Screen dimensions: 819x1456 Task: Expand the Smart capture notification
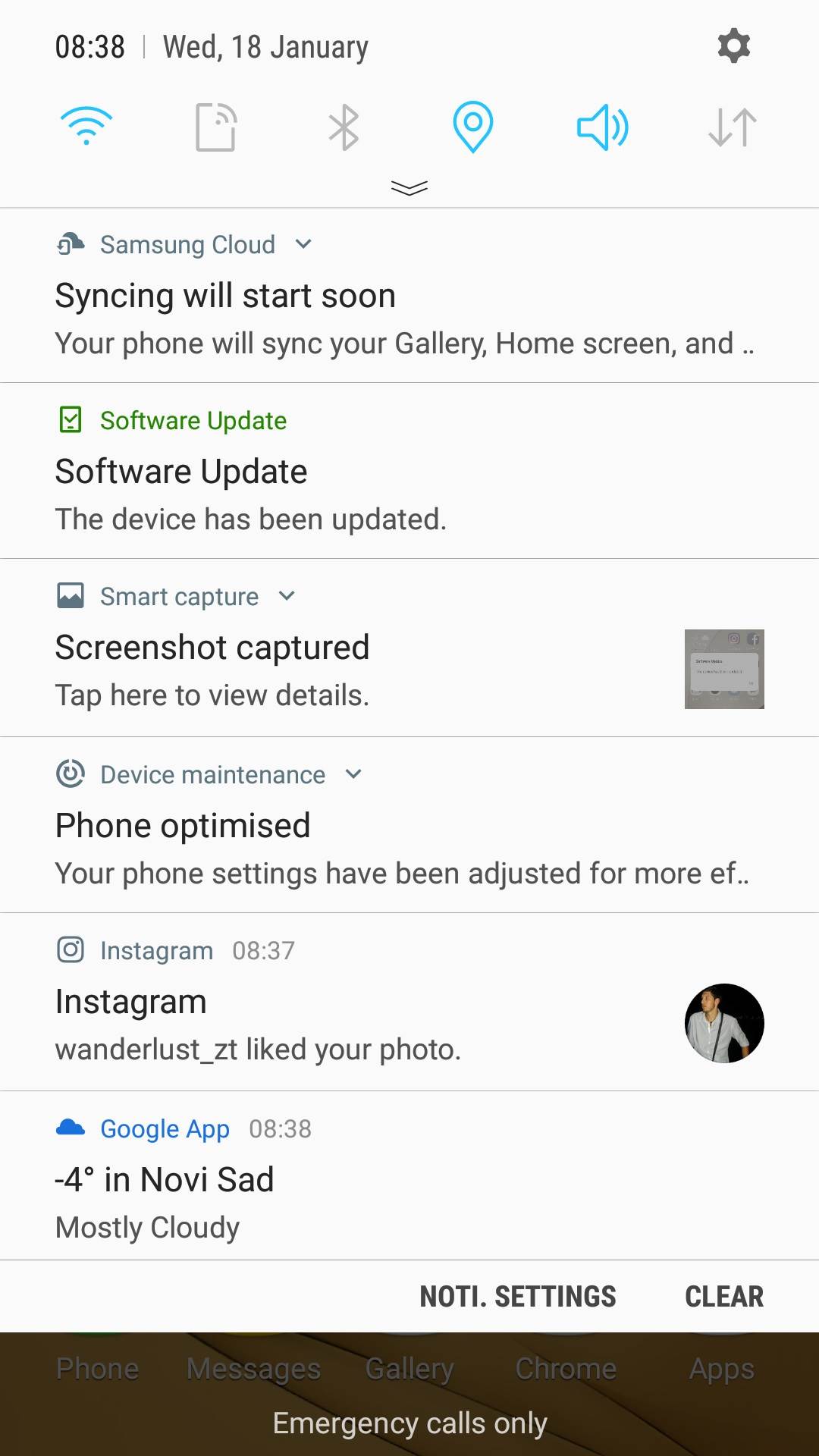pos(287,596)
